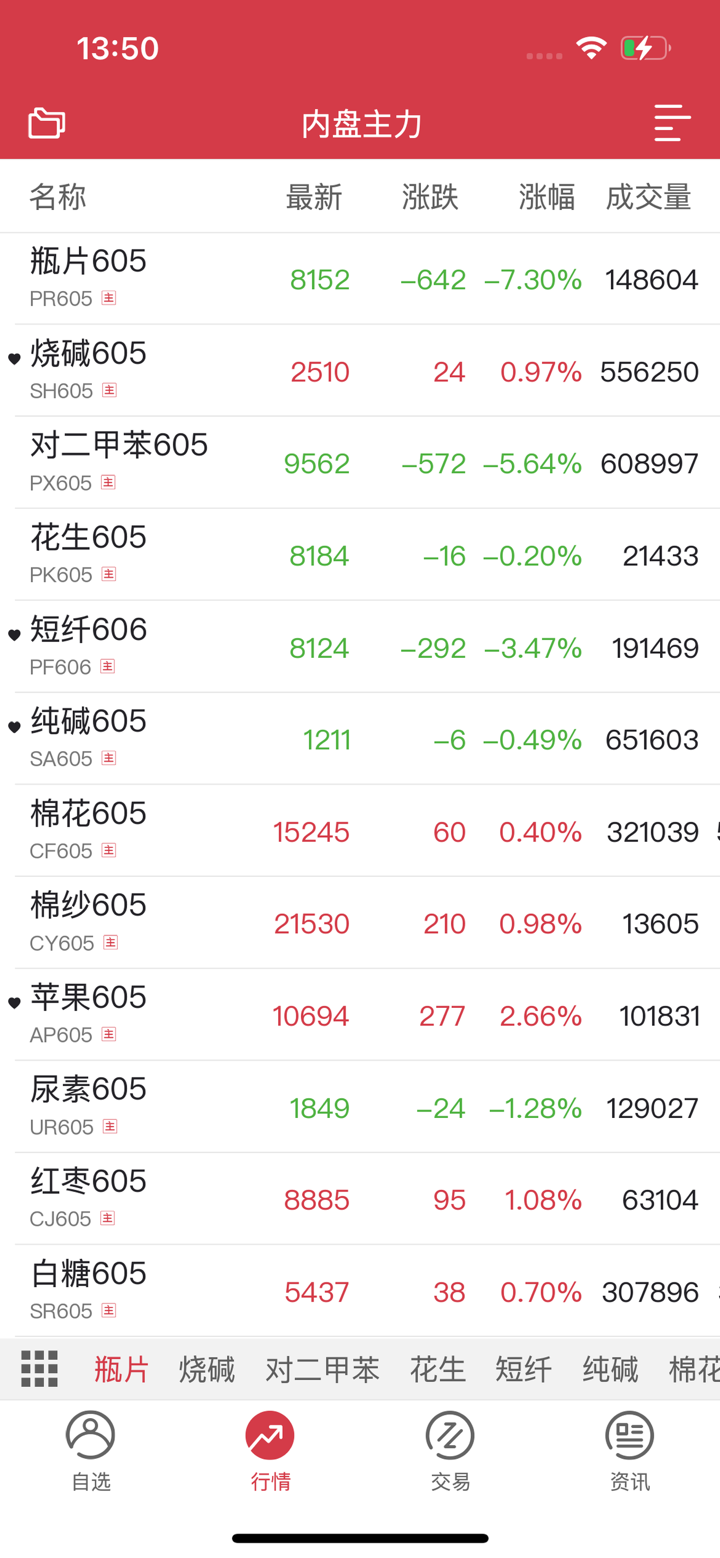View 对二甲苯605 quote details
Image resolution: width=720 pixels, height=1558 pixels.
360,463
